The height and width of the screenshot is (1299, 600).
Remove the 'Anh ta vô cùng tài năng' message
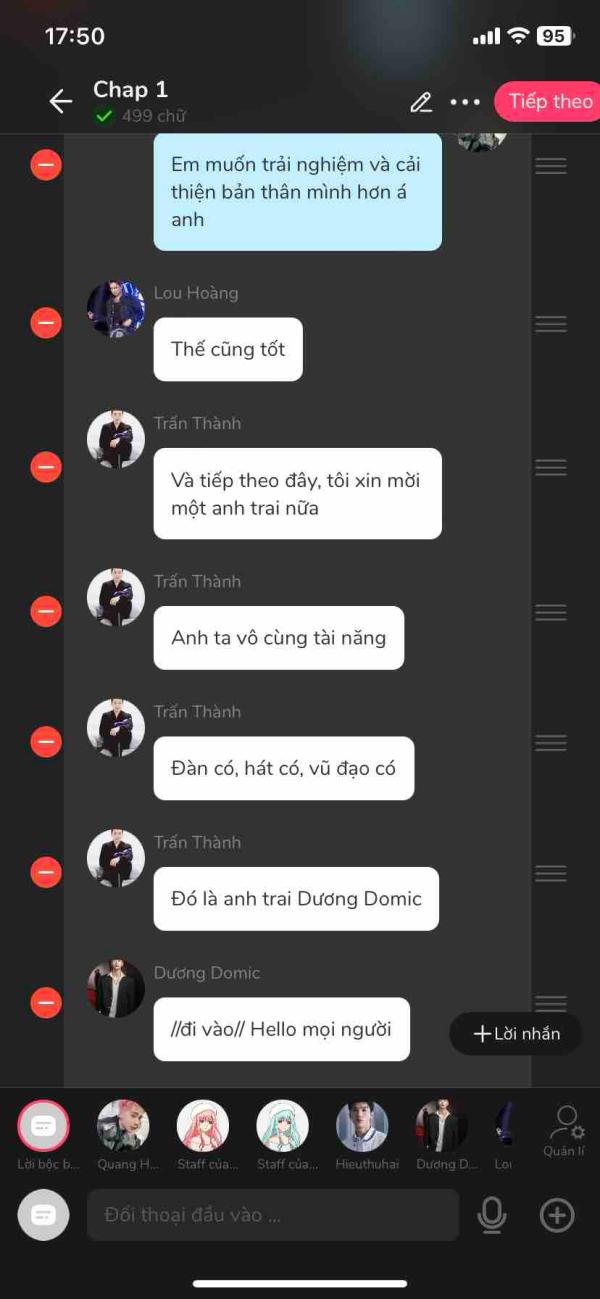point(46,611)
